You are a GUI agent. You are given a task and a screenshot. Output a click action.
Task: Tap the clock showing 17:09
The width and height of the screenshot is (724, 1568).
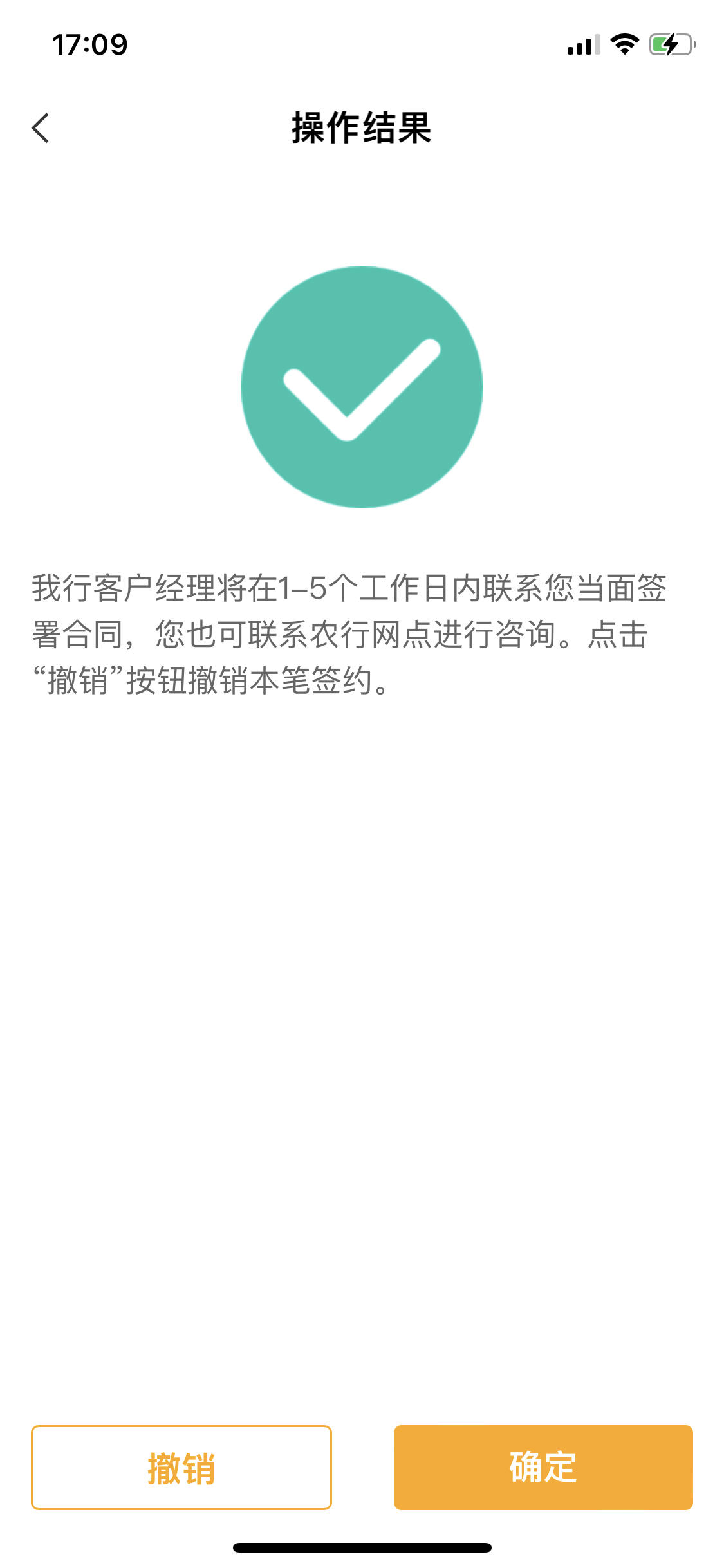(90, 44)
